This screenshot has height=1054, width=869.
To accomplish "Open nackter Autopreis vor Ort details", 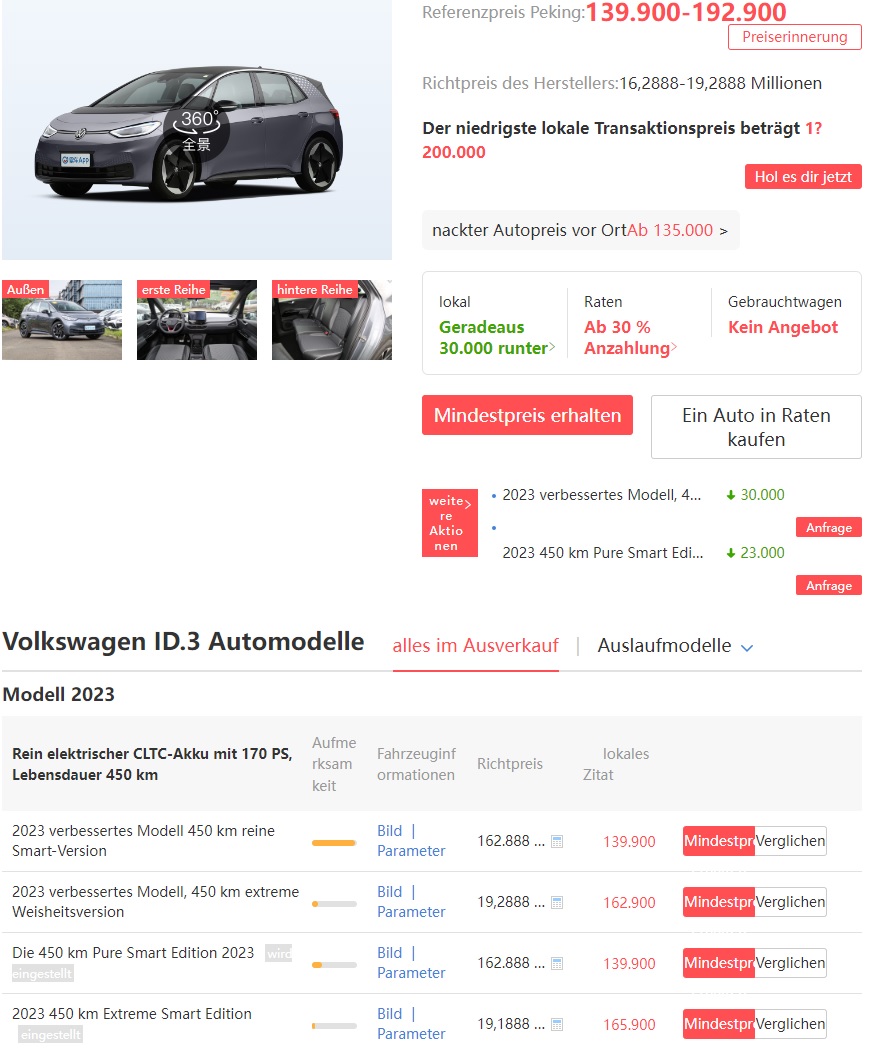I will coord(580,230).
